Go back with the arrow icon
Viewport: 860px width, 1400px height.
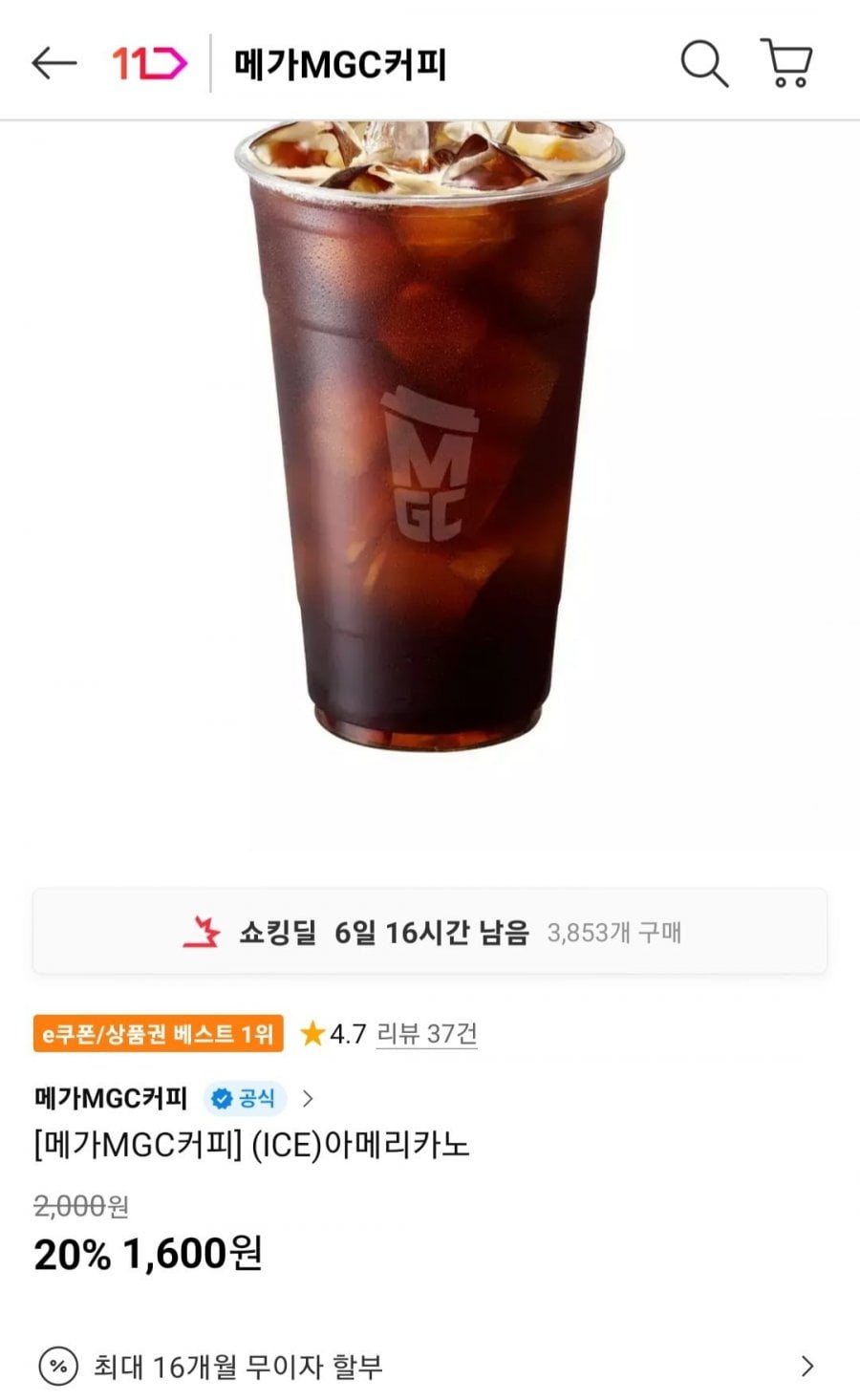[54, 64]
